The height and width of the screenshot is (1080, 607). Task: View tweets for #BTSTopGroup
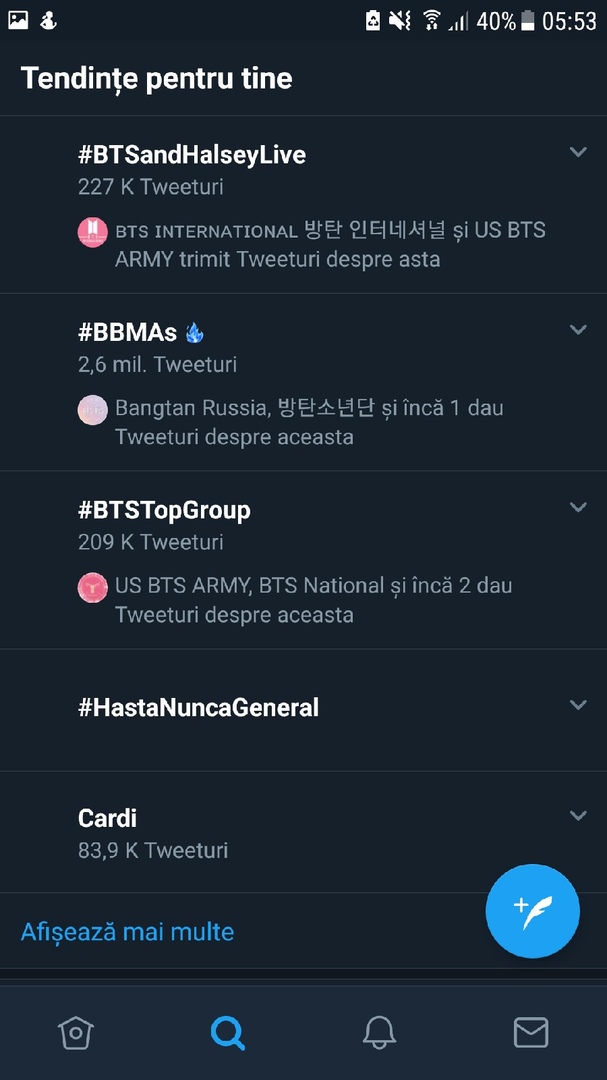click(x=164, y=510)
